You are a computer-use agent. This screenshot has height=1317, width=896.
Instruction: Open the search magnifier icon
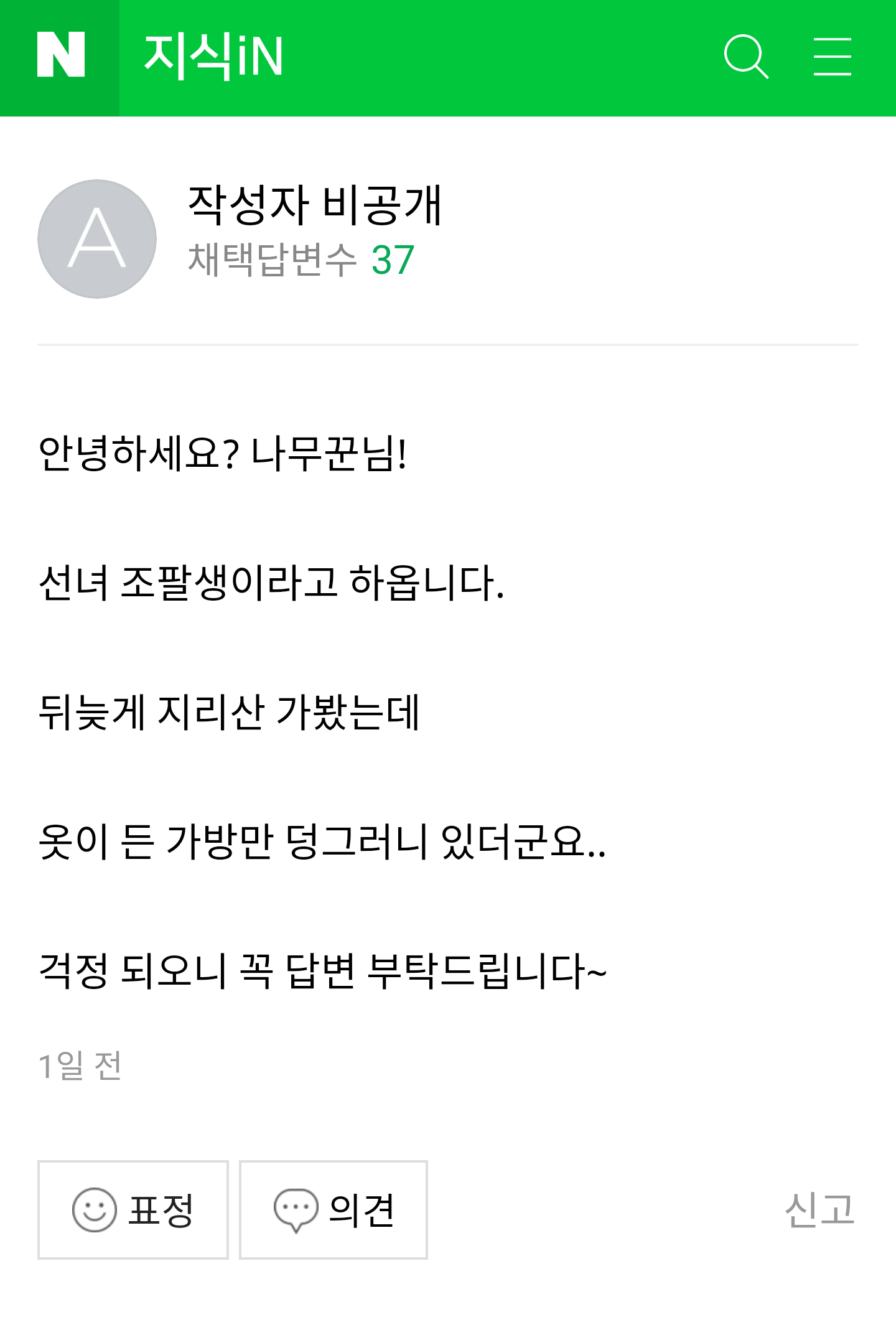click(x=746, y=57)
